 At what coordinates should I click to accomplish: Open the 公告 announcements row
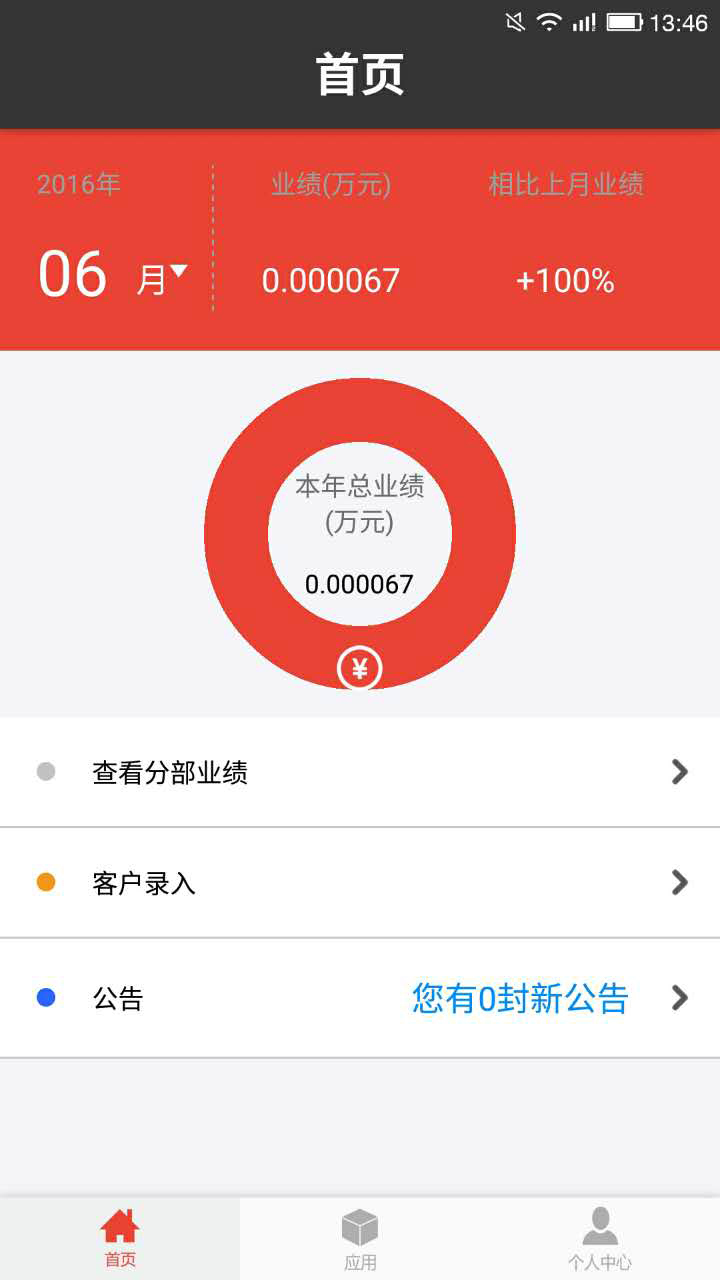(360, 998)
